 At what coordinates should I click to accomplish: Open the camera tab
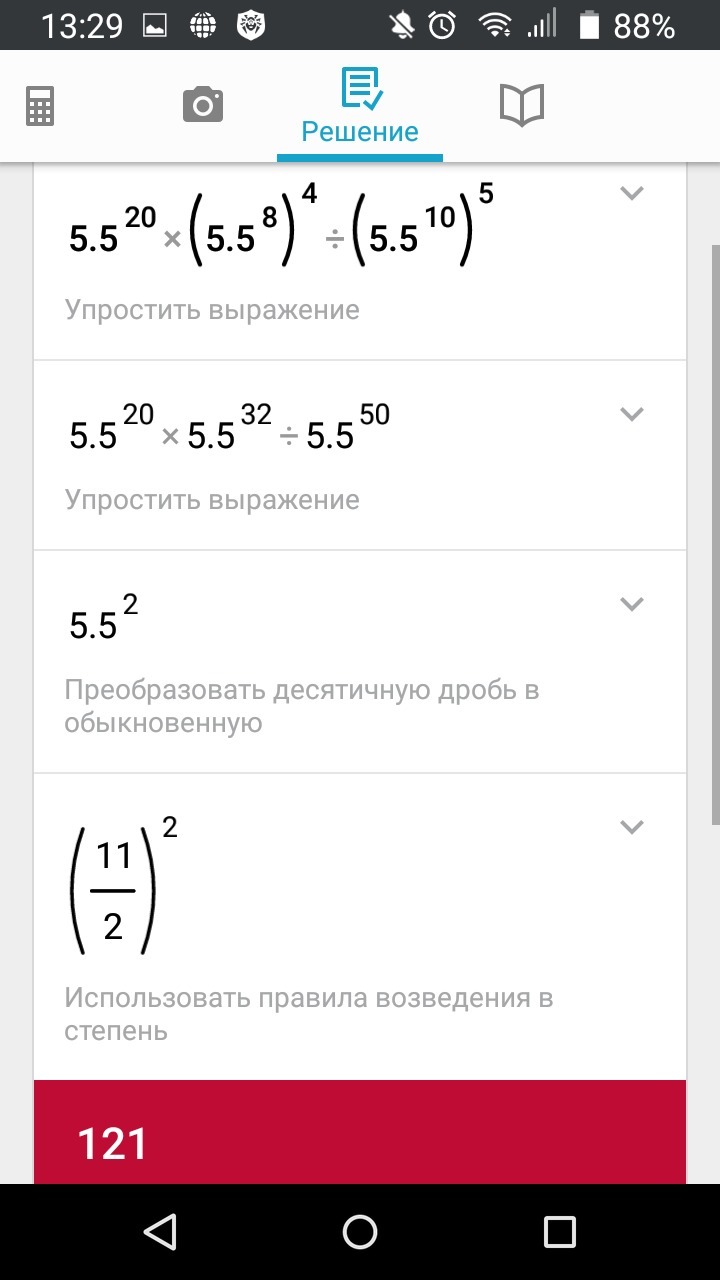coord(203,105)
